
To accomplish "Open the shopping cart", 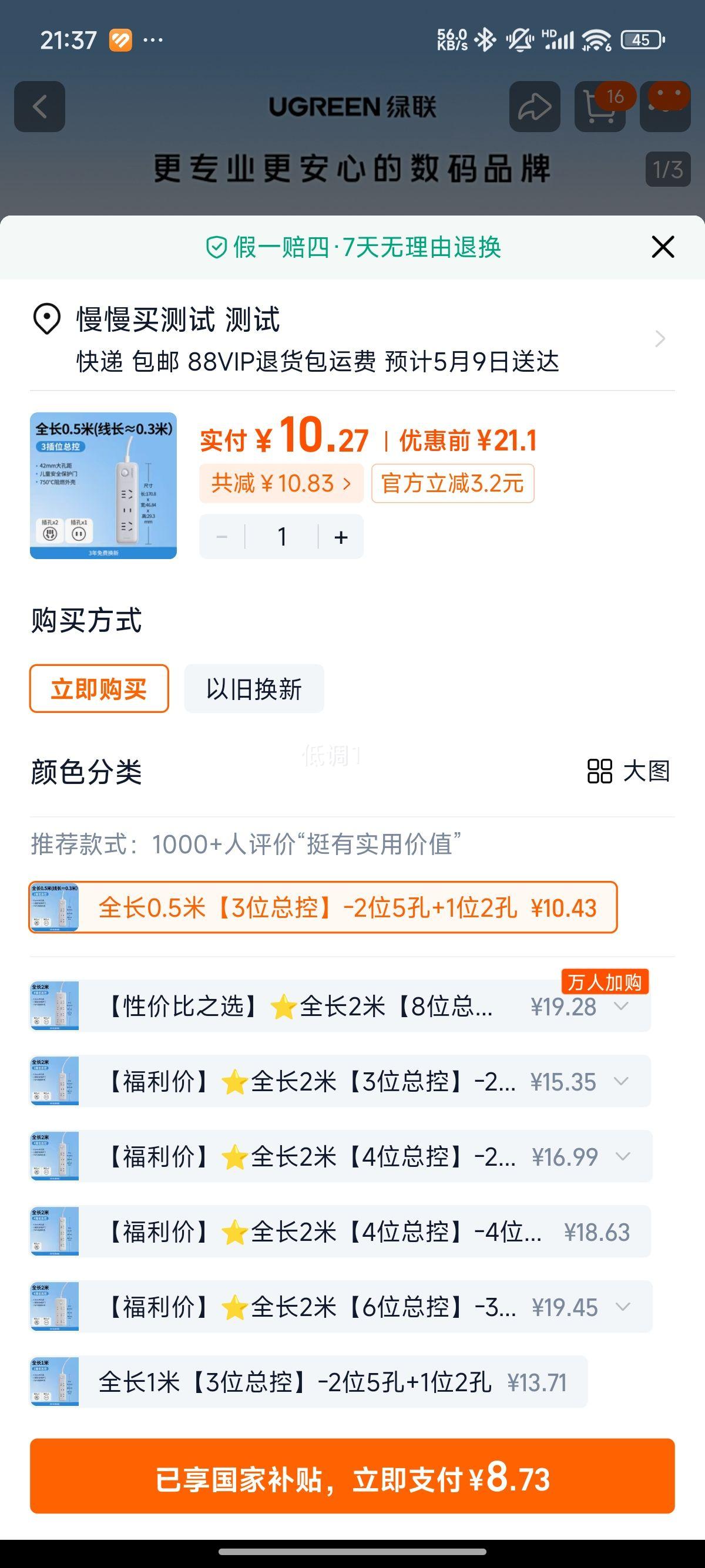I will [x=600, y=107].
